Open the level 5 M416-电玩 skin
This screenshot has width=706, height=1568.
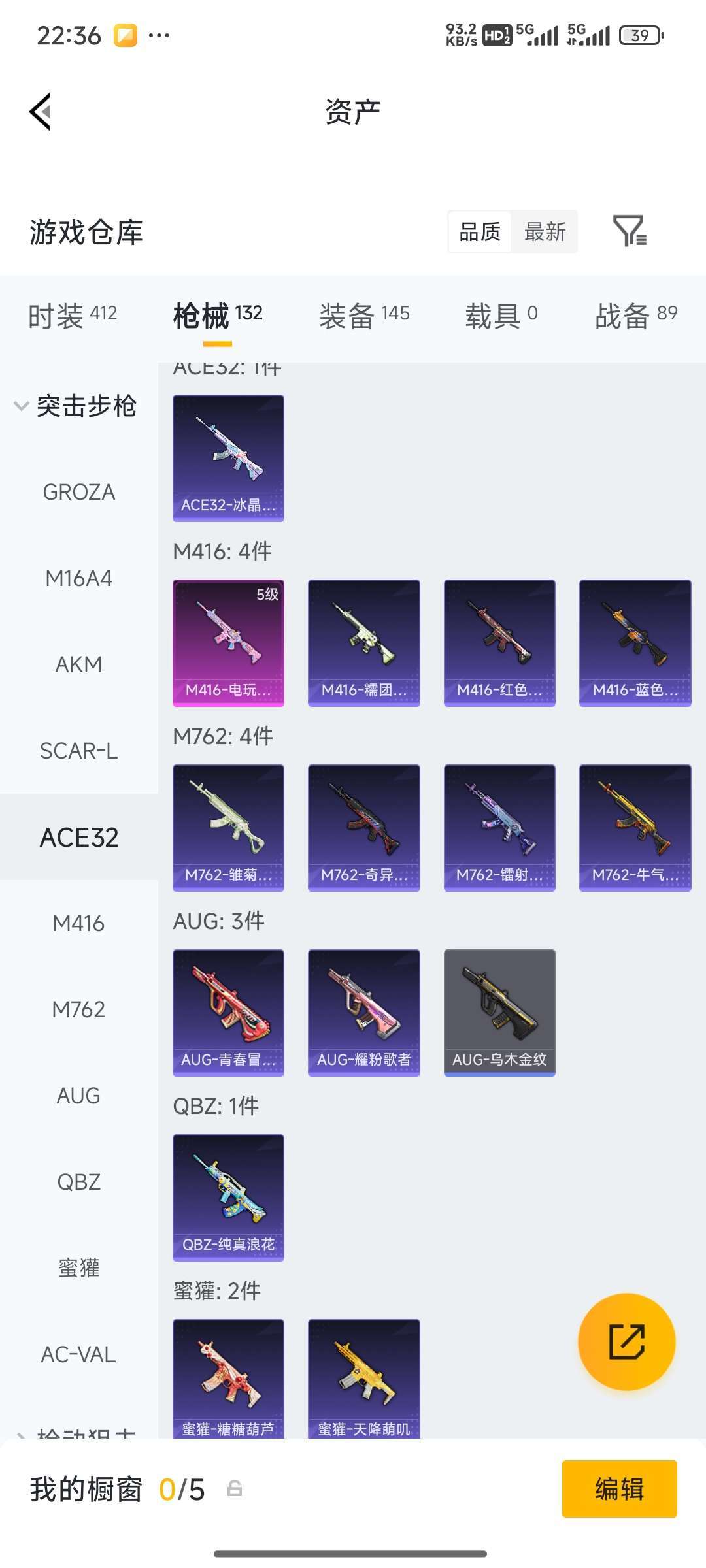point(228,643)
